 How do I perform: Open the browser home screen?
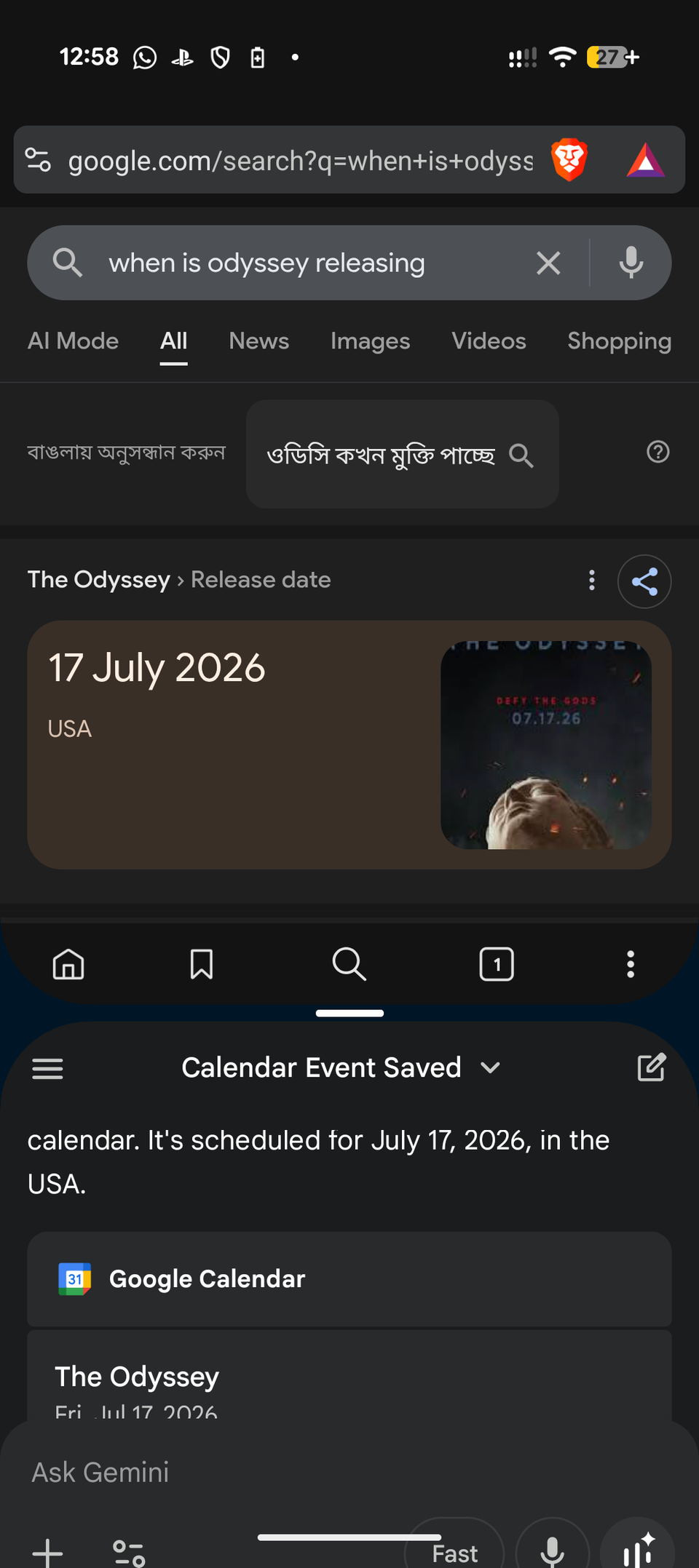(68, 964)
